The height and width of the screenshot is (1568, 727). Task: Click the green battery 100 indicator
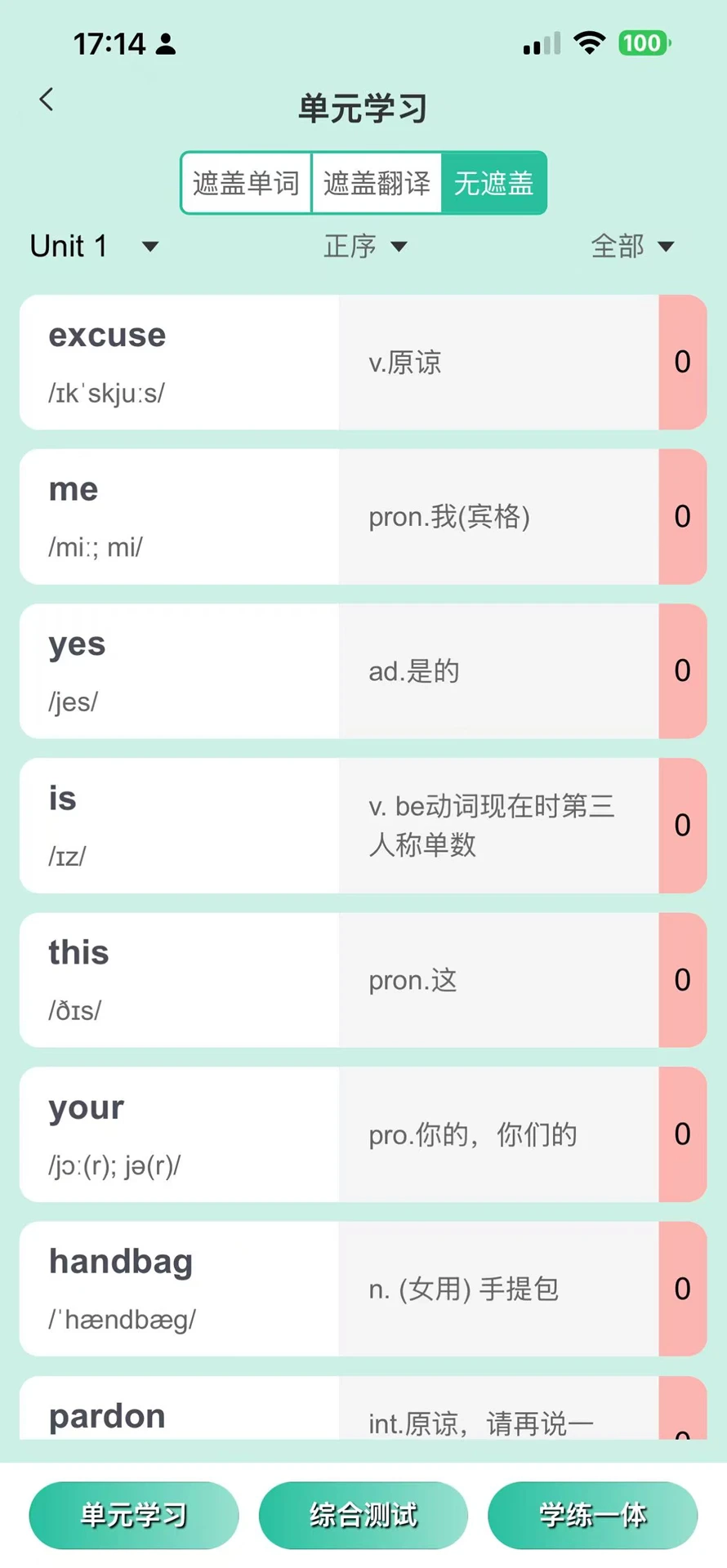click(x=644, y=42)
